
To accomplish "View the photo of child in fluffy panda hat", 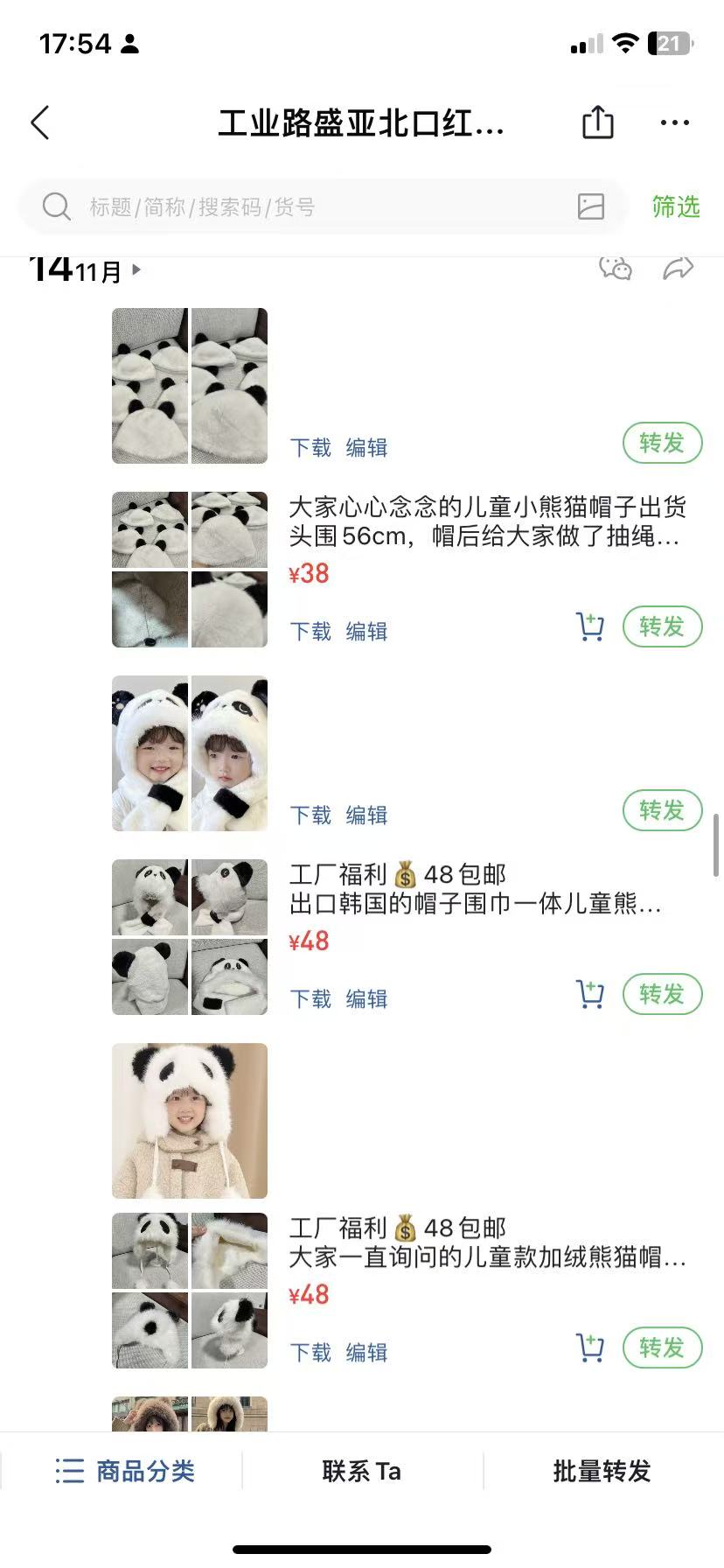I will (x=190, y=1121).
